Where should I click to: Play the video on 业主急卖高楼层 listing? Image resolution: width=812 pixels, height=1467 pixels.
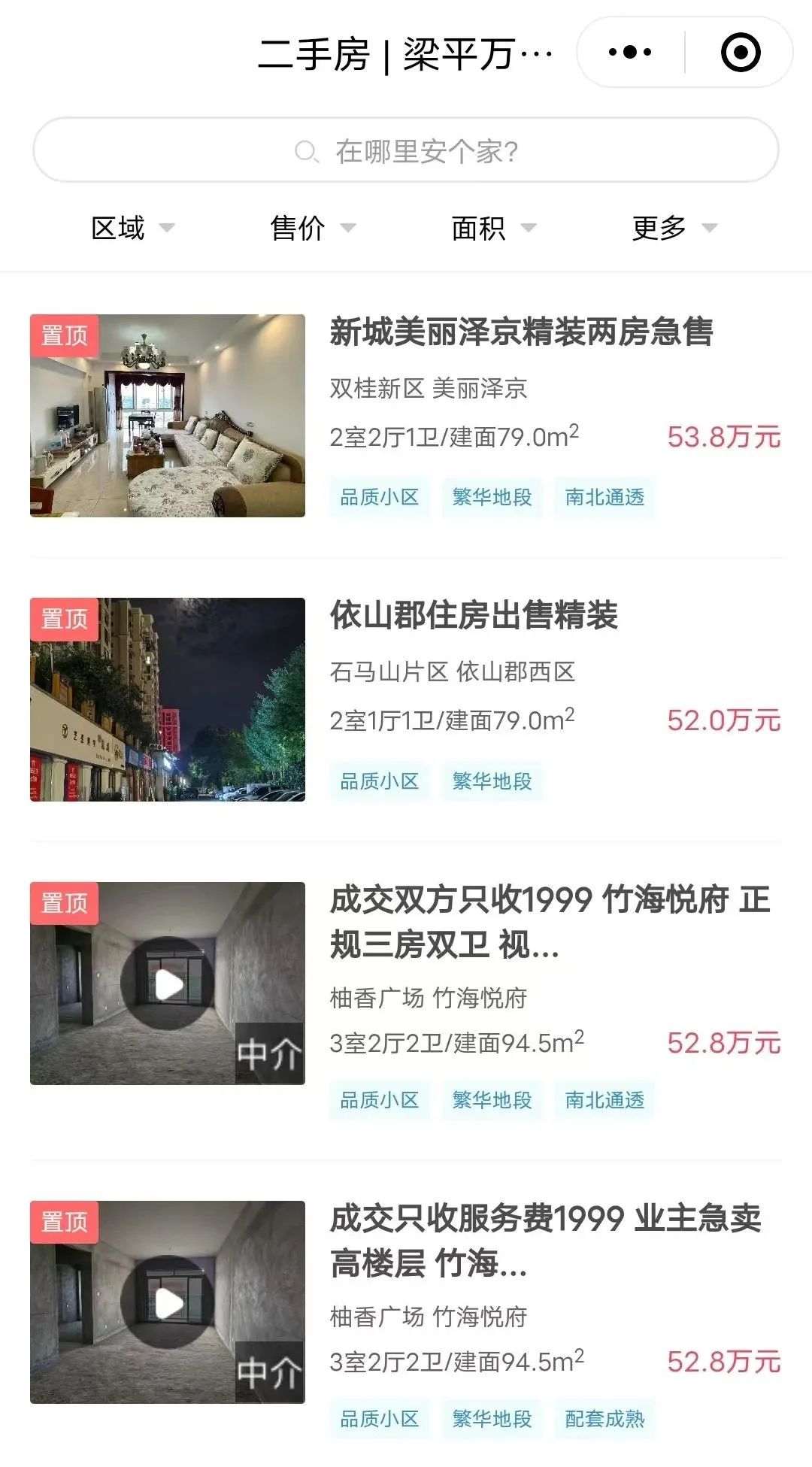168,1302
